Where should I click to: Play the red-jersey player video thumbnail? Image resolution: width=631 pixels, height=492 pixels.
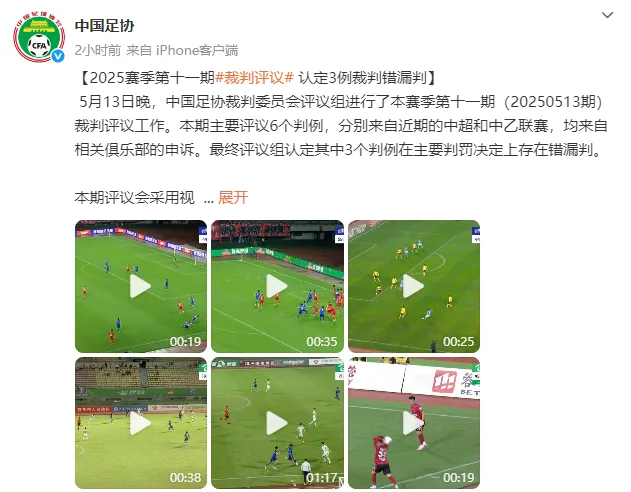point(413,422)
